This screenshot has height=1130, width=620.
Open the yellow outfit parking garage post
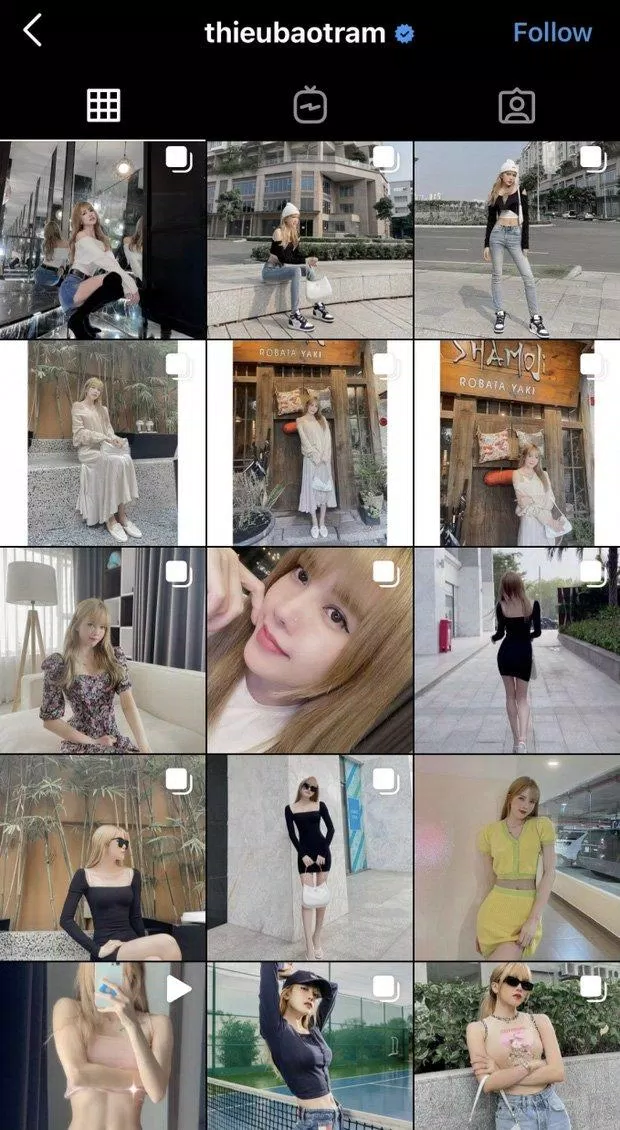517,857
